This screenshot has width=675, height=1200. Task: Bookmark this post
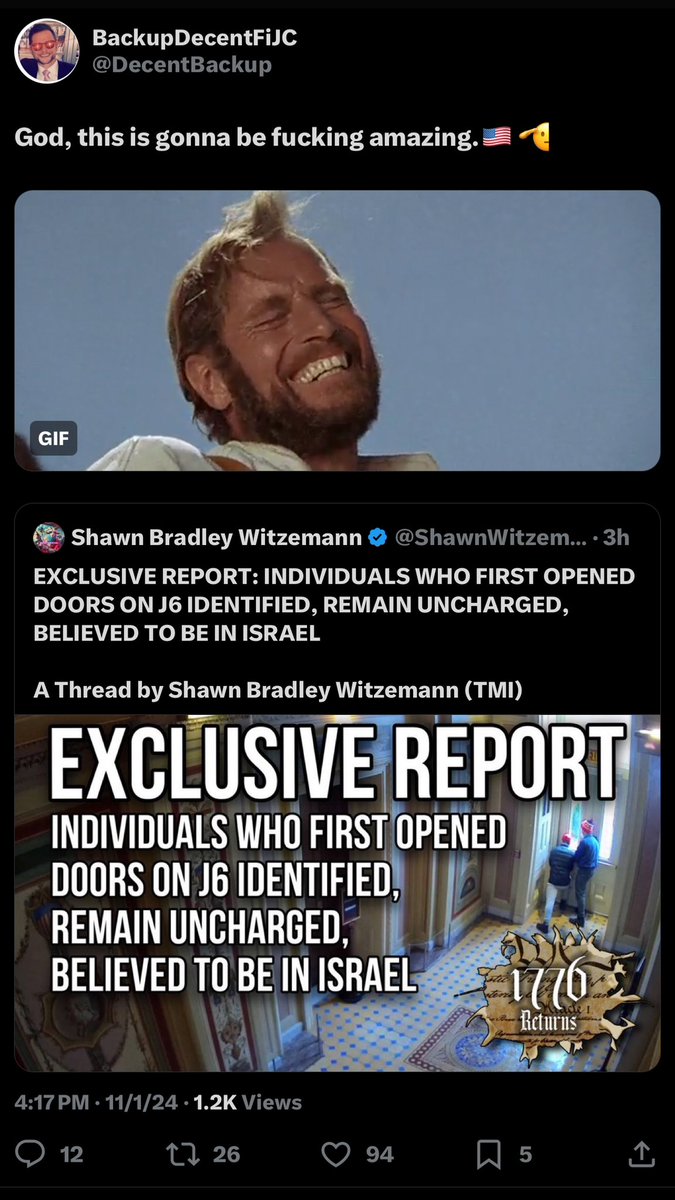pos(488,1154)
